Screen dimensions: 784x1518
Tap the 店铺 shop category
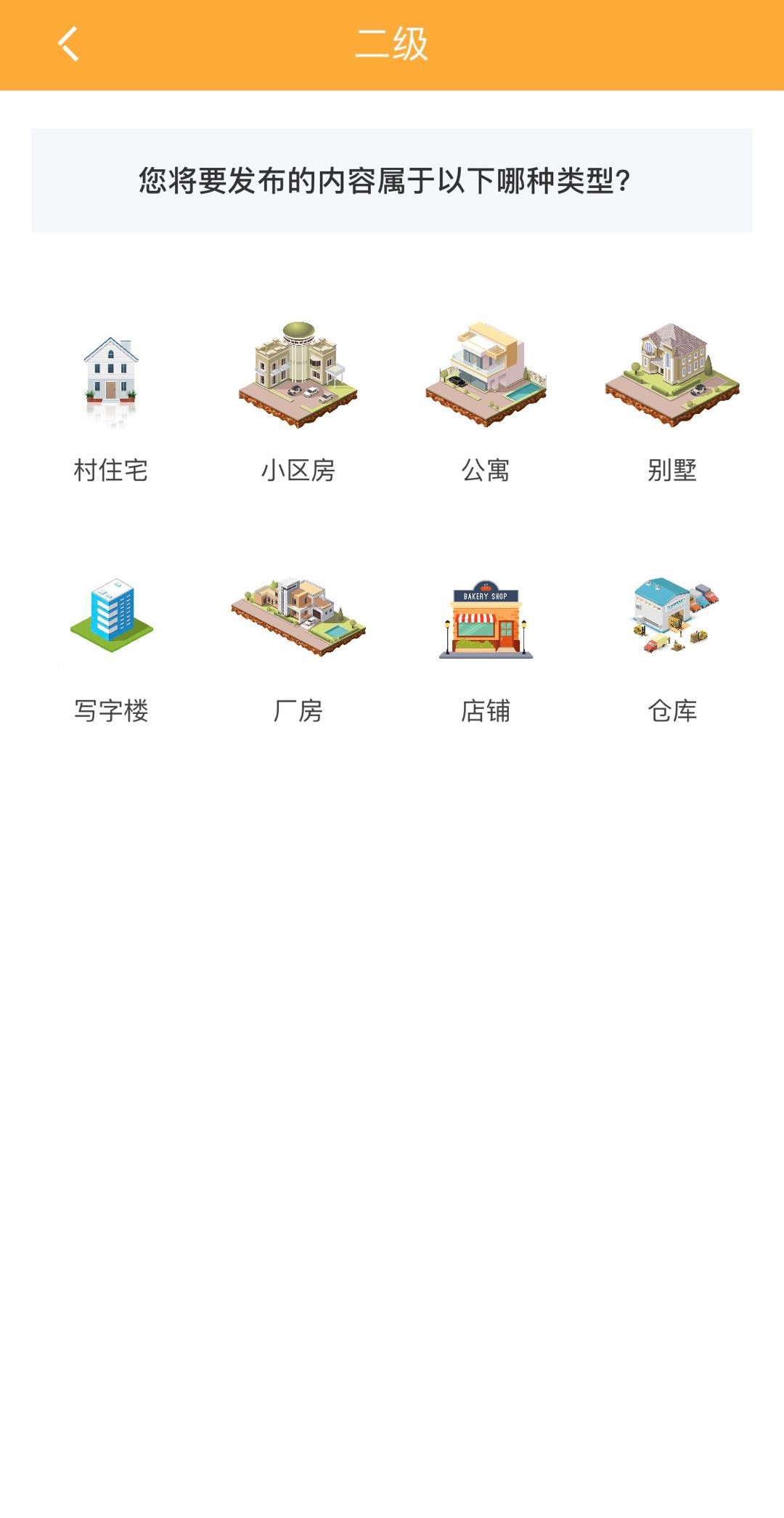pos(486,650)
